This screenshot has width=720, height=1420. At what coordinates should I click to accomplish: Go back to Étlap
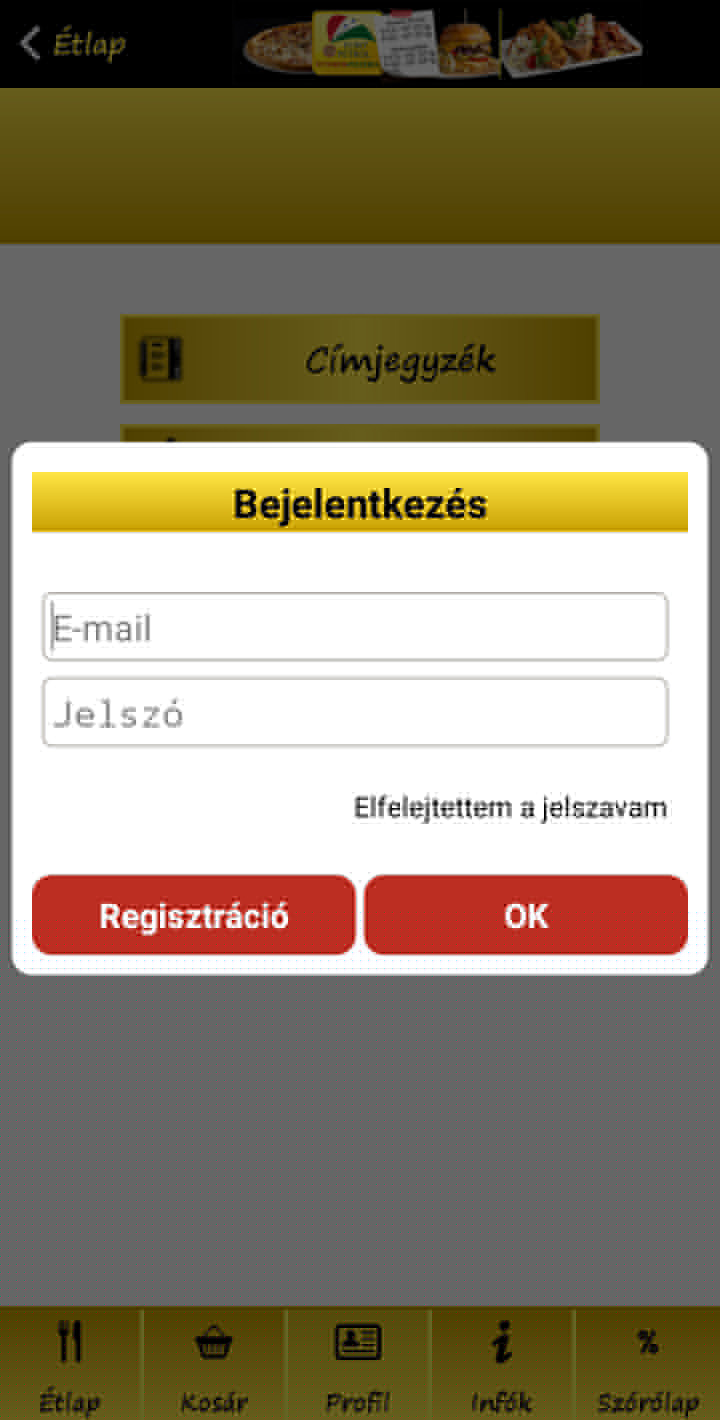pyautogui.click(x=73, y=44)
